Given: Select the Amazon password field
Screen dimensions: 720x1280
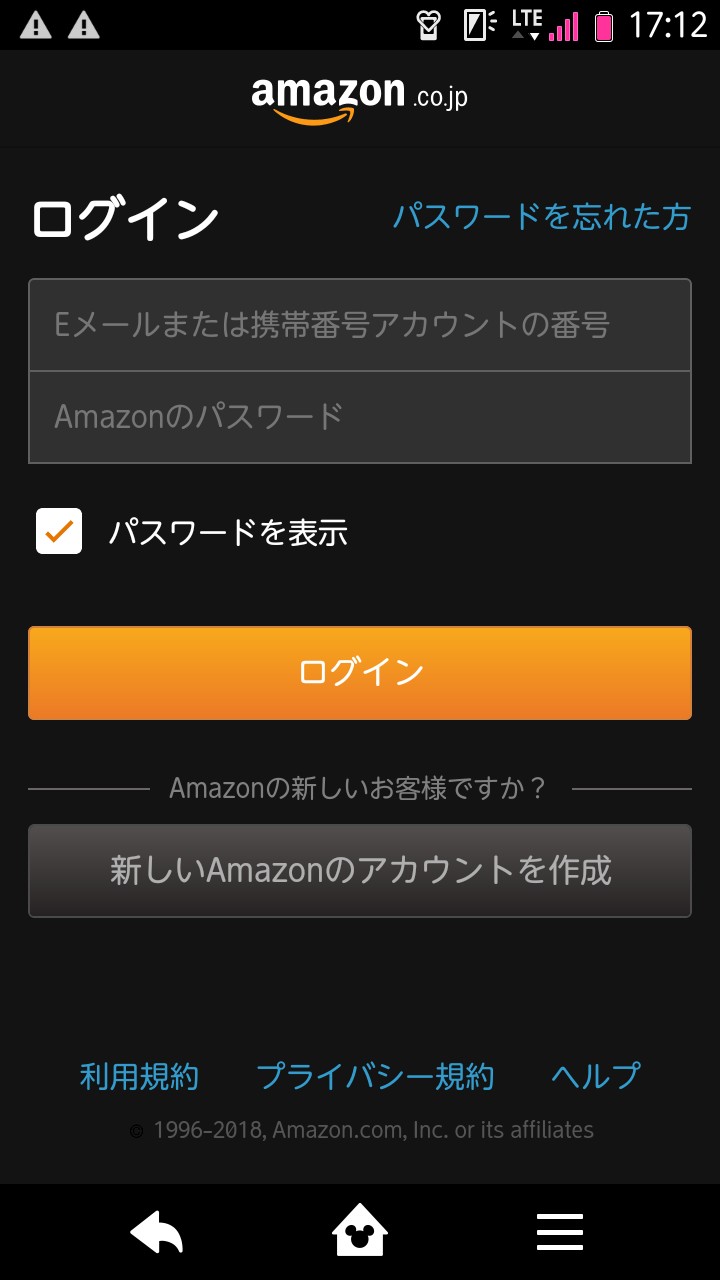Looking at the screenshot, I should pos(360,417).
